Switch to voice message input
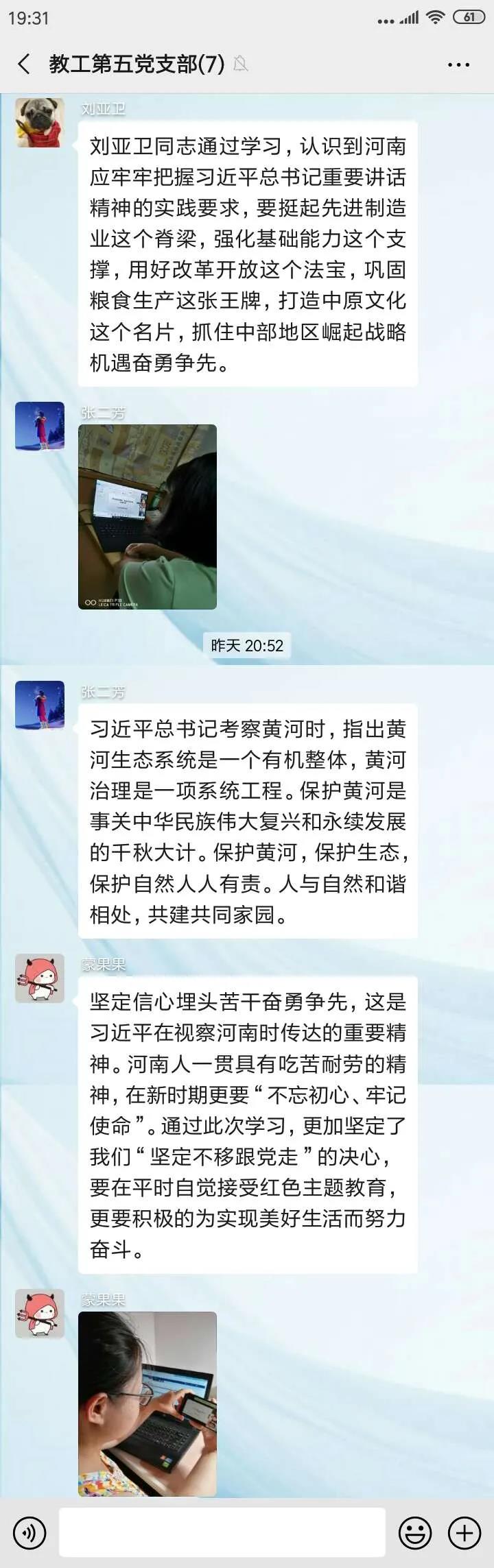Screen dimensions: 494x1568 pyautogui.click(x=30, y=1533)
